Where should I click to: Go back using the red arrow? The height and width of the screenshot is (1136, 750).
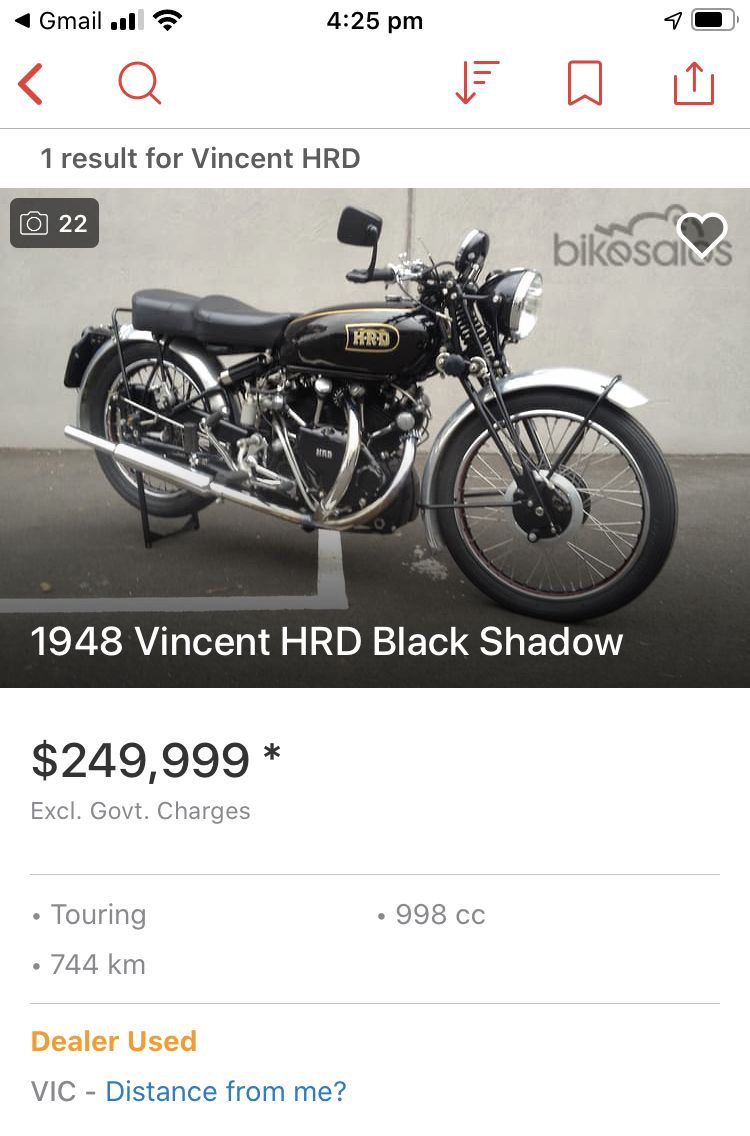point(31,84)
